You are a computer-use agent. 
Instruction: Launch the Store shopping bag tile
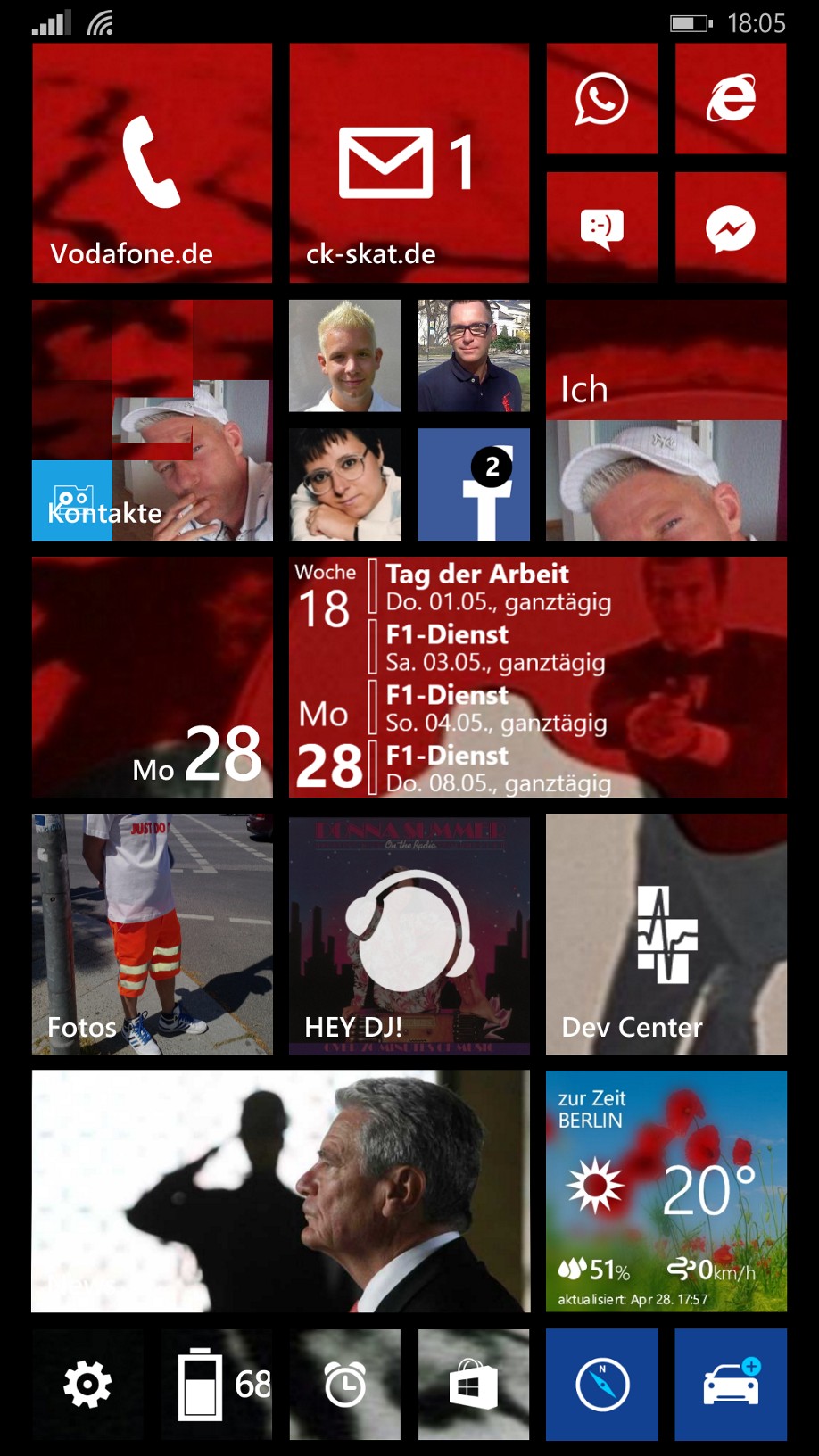[474, 1384]
